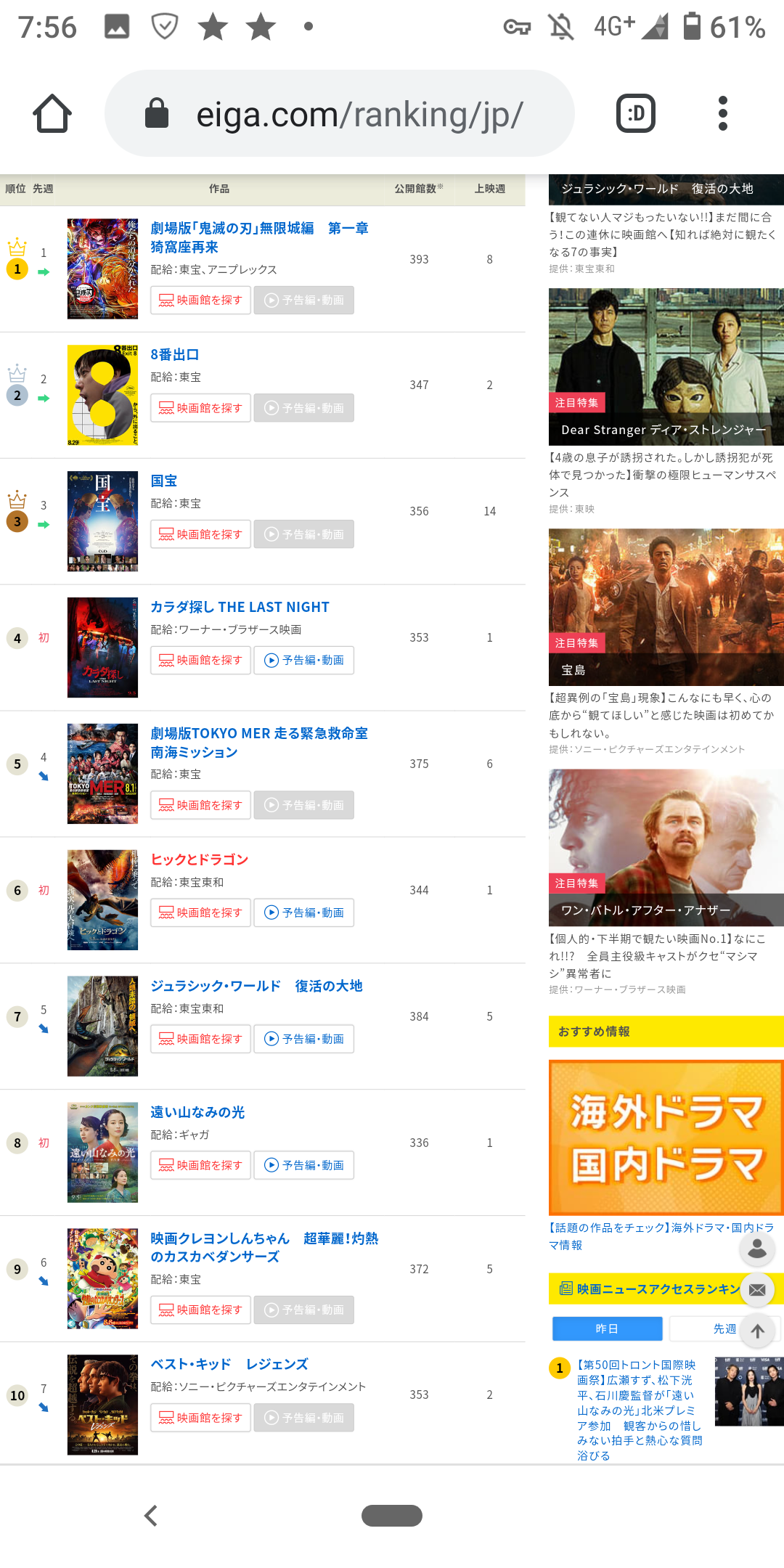Open 海外ドラマ 国内ドラマ banner
This screenshot has height=1568, width=784.
666,1137
